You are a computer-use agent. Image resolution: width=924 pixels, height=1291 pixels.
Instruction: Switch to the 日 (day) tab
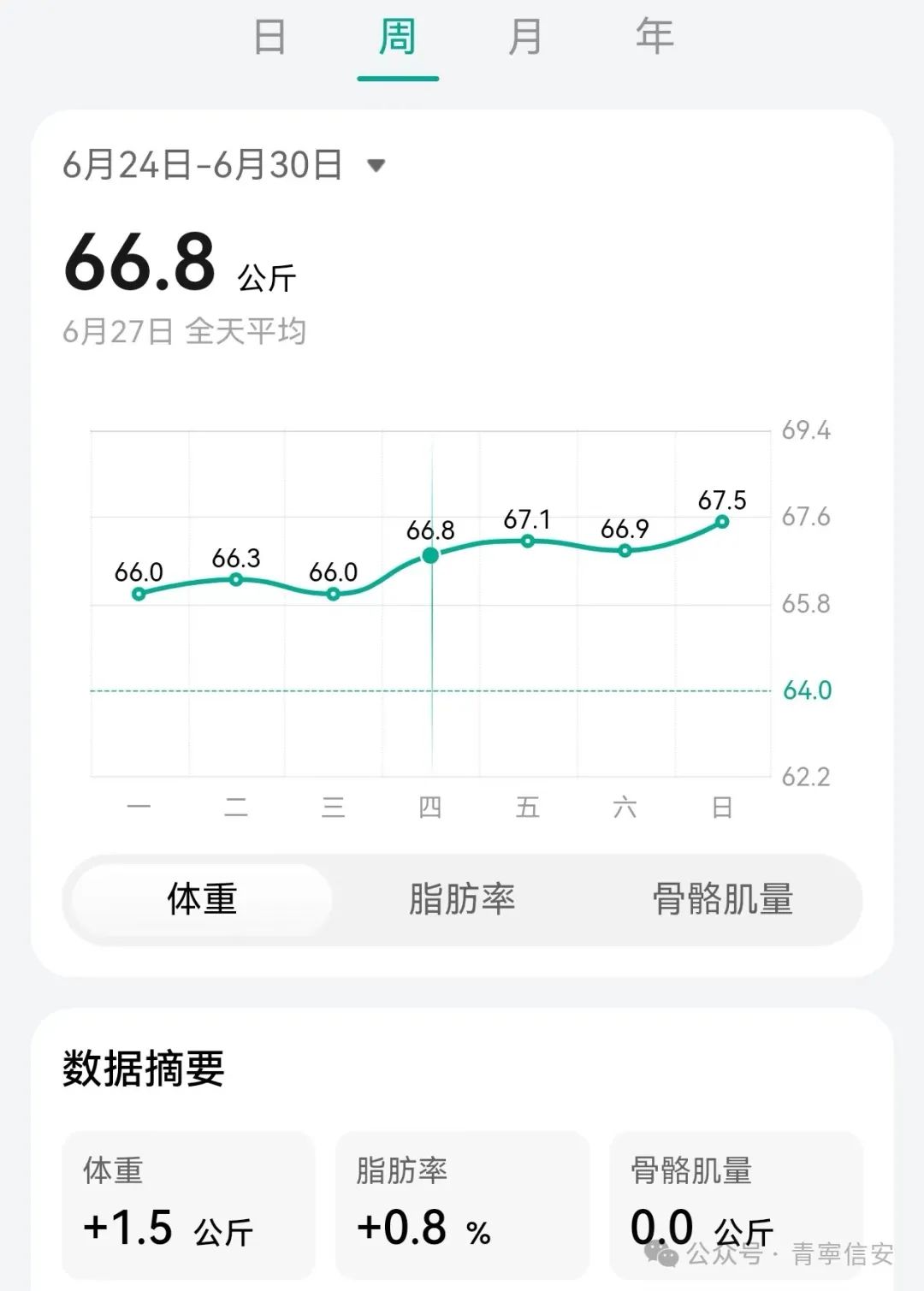269,38
